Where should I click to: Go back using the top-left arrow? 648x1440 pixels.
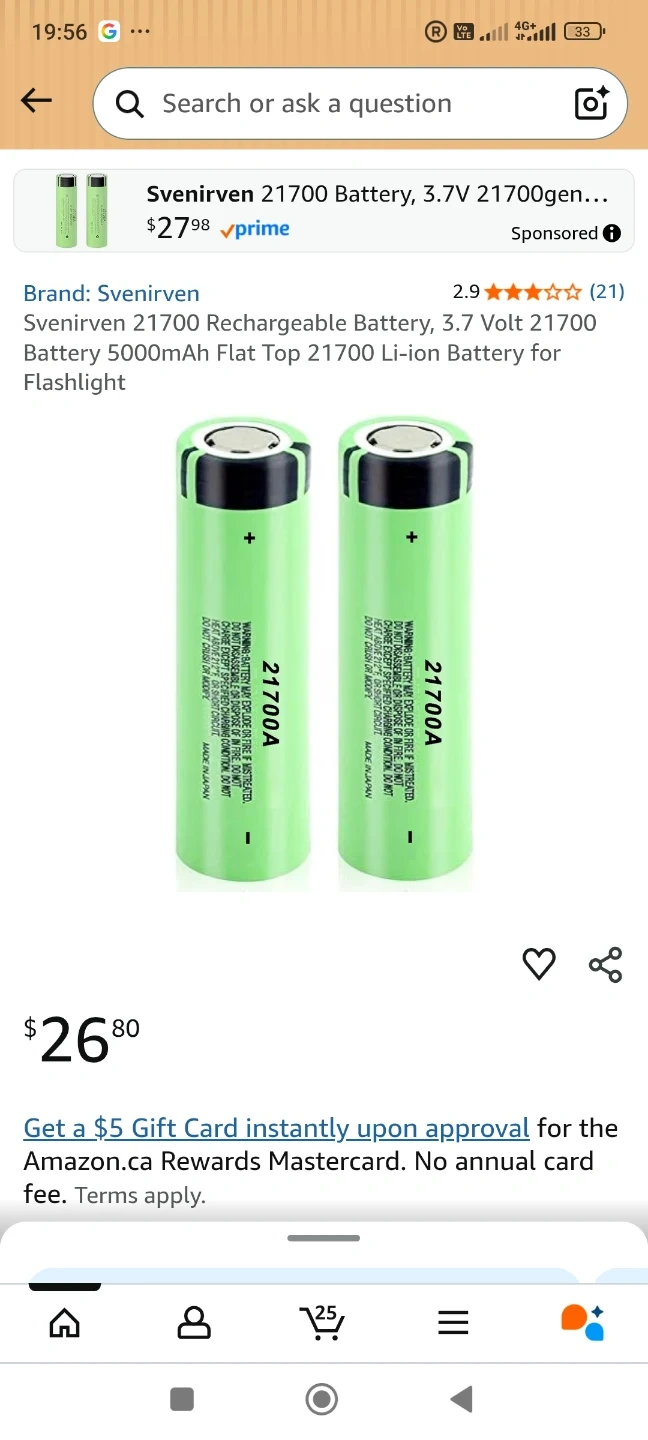37,100
